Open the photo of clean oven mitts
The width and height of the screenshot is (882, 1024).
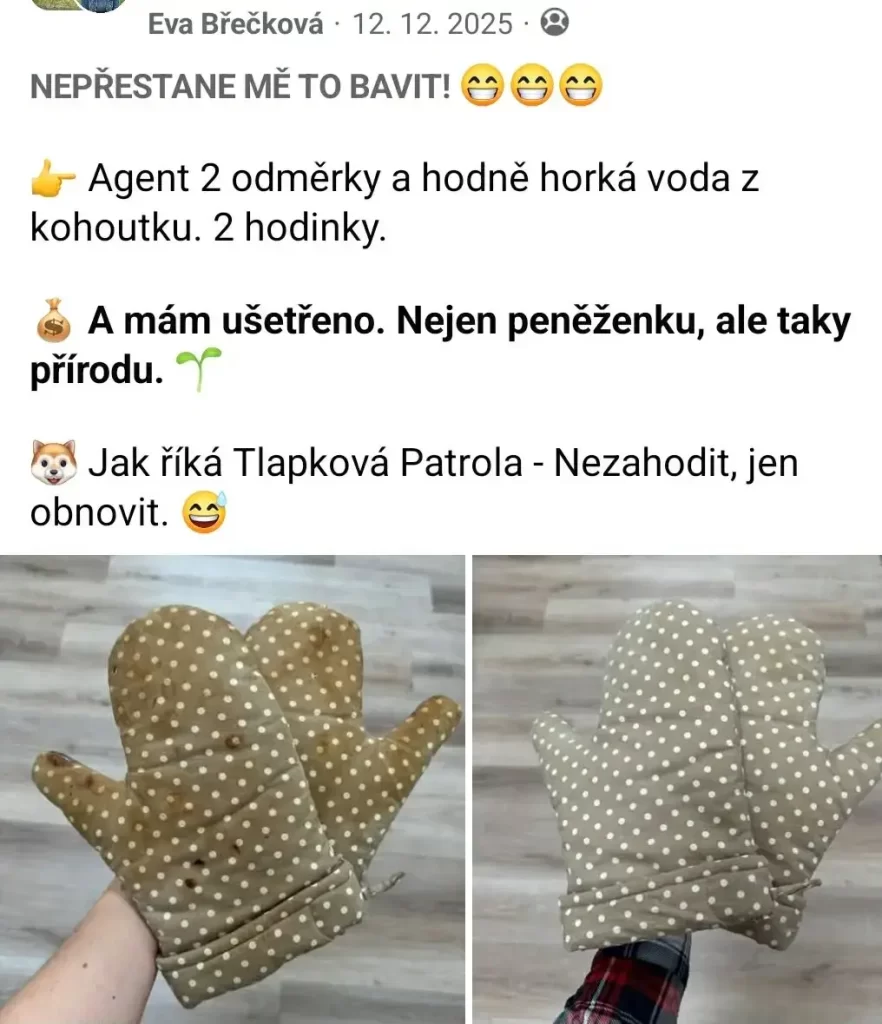pos(678,790)
